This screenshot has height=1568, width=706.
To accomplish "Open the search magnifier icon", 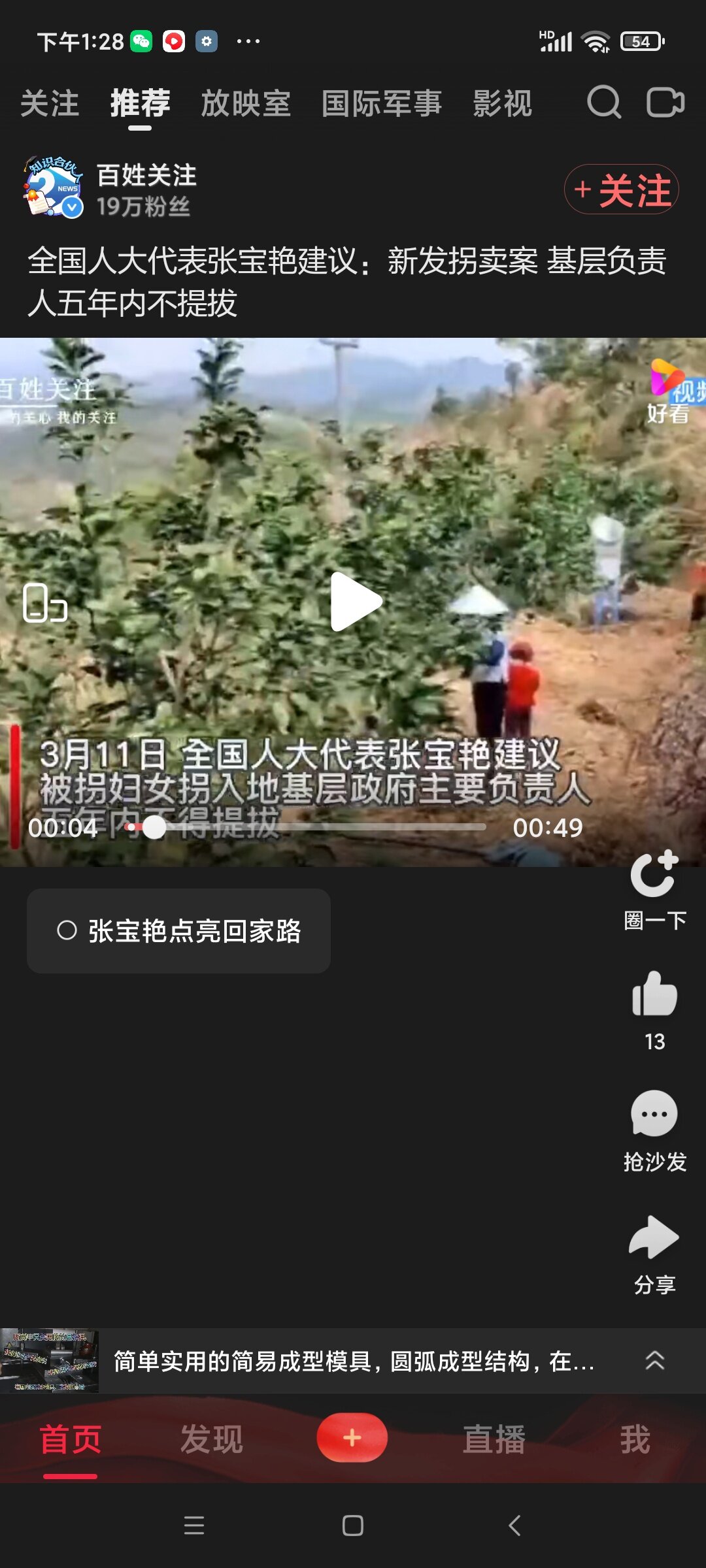I will (603, 103).
